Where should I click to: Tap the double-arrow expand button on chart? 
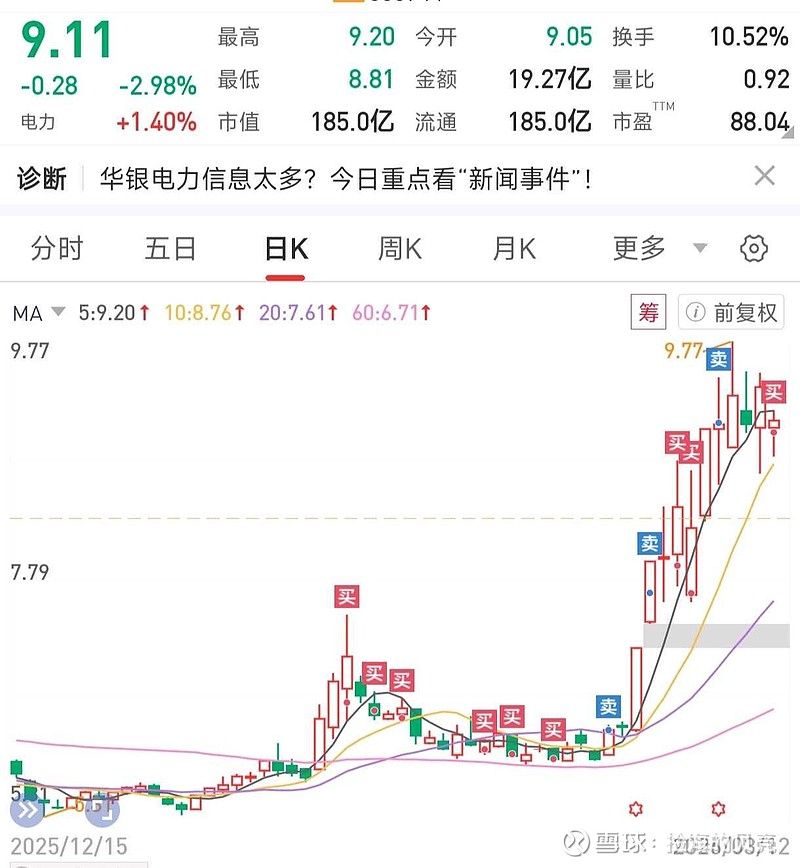coord(27,809)
